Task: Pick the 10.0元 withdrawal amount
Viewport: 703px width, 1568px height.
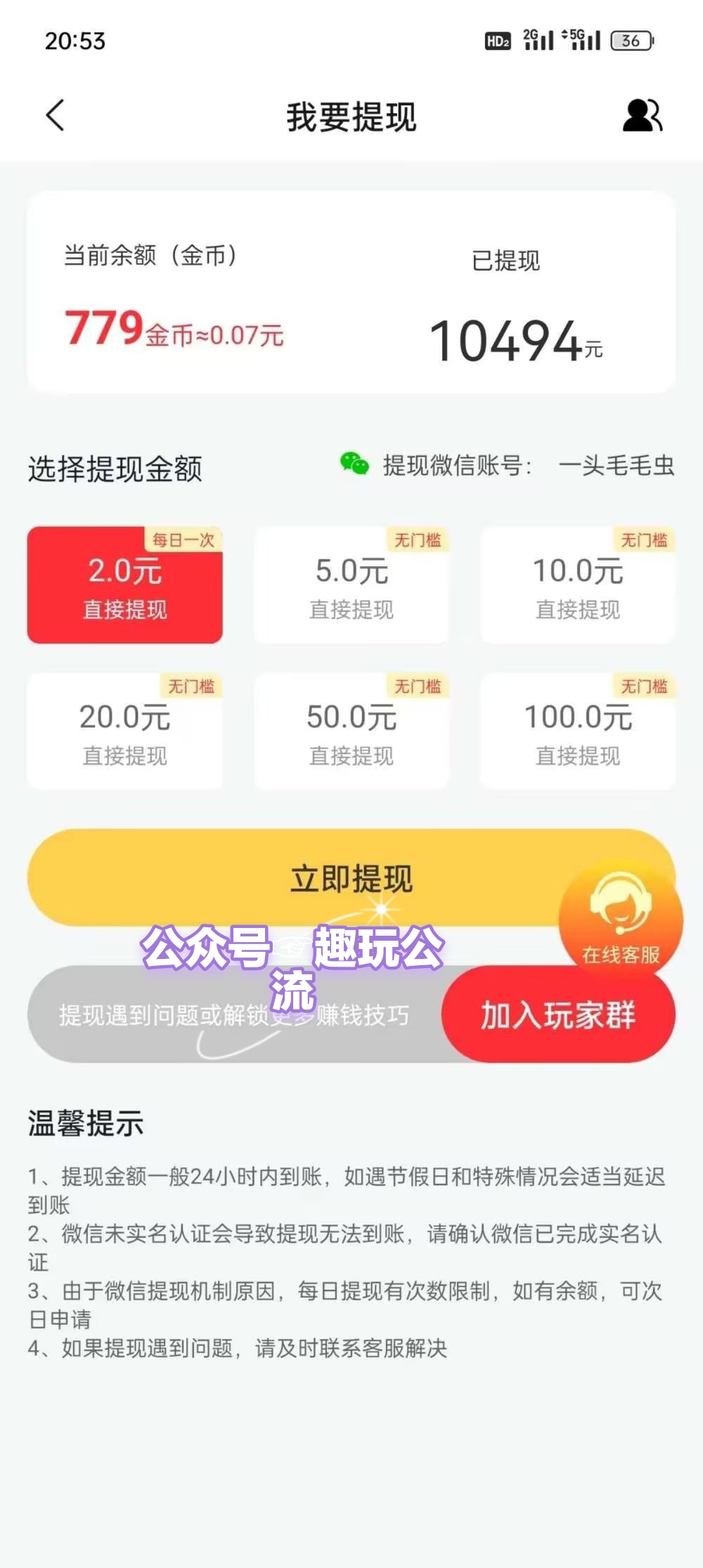Action: coord(578,585)
